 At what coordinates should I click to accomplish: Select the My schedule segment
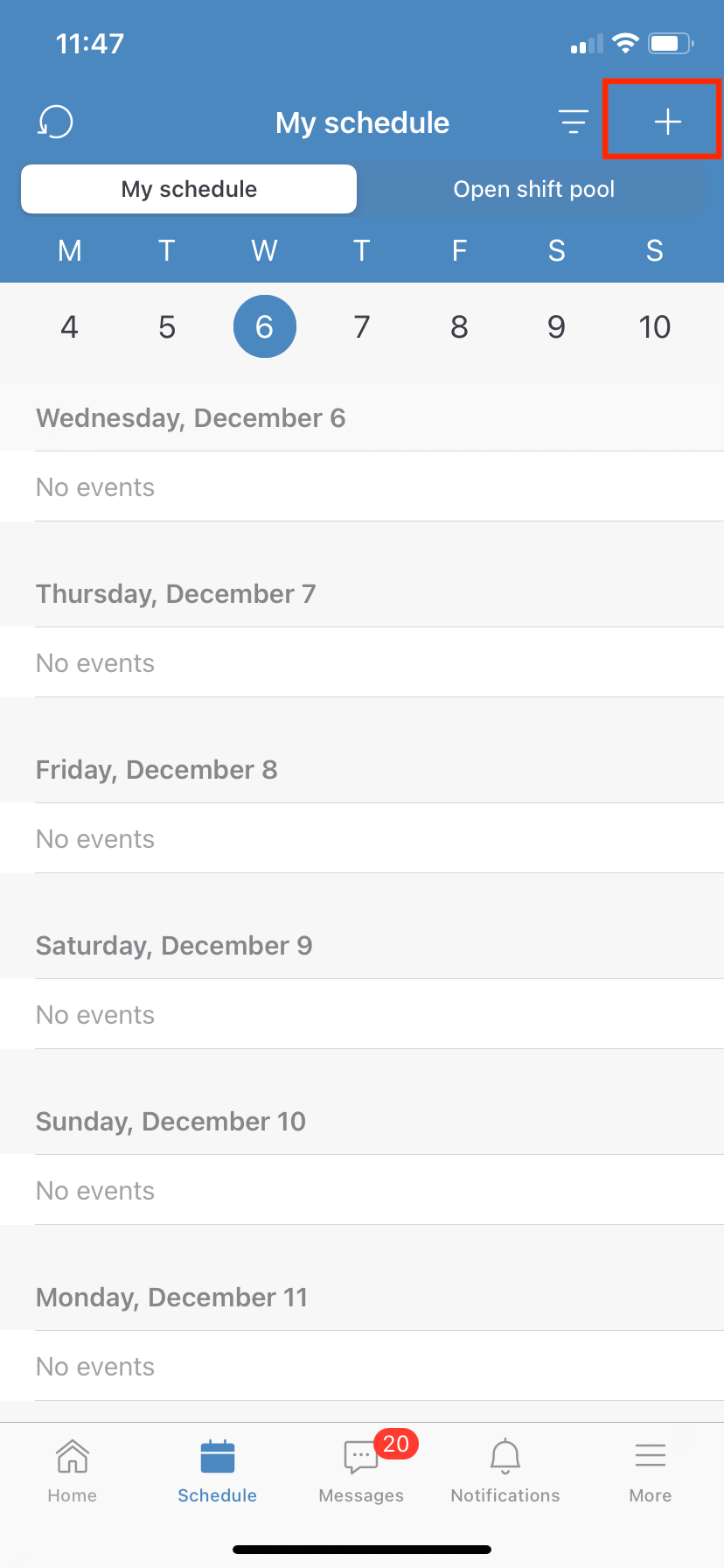pos(189,189)
